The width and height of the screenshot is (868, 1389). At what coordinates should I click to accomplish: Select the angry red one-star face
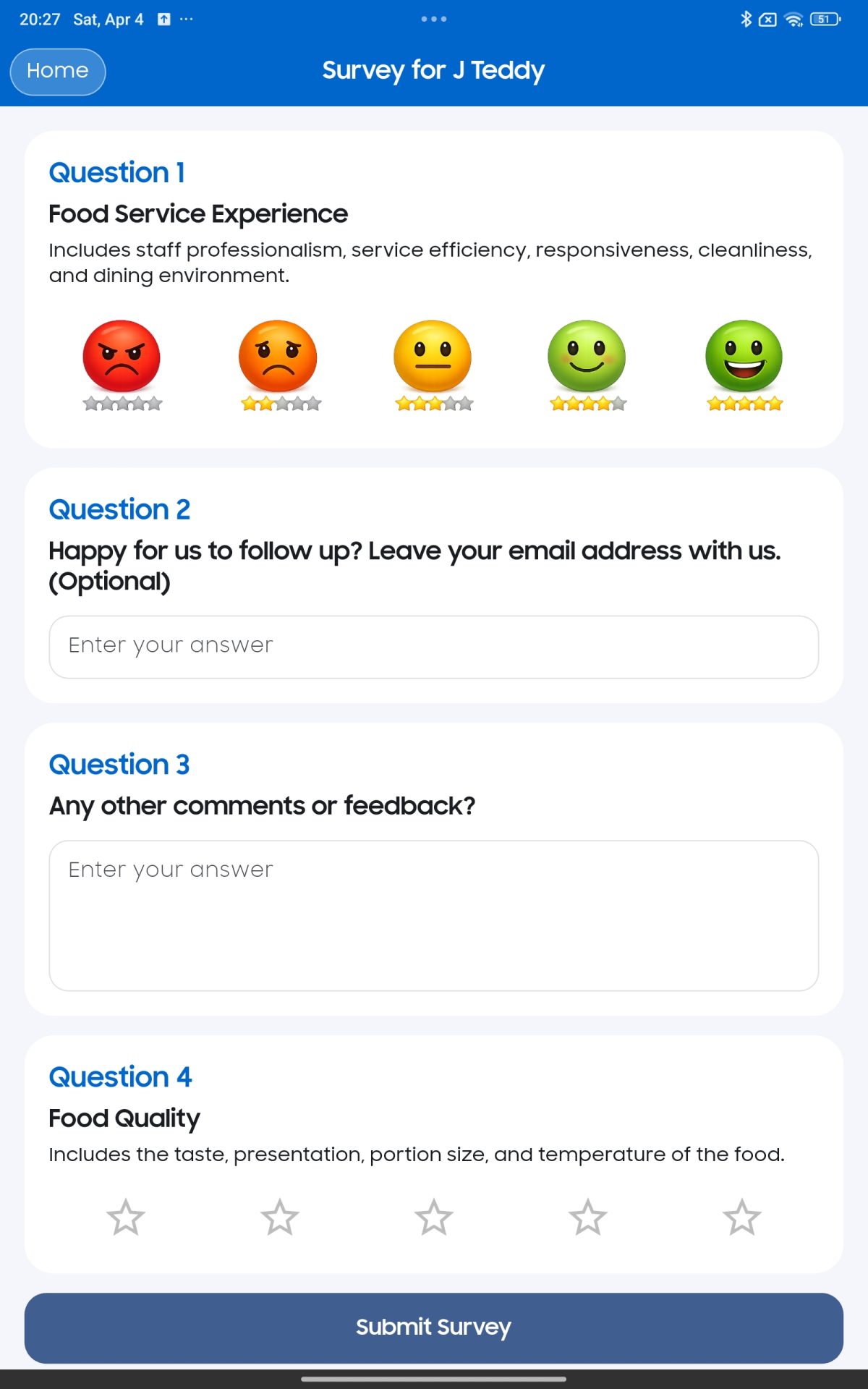click(x=122, y=364)
